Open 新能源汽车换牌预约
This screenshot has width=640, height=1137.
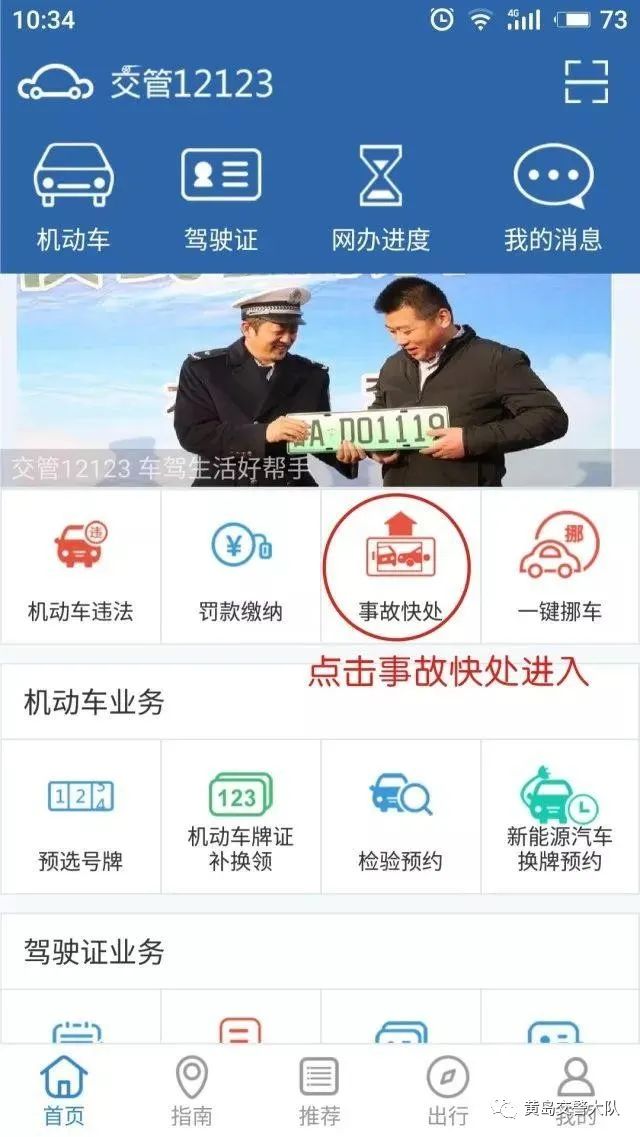[x=560, y=816]
